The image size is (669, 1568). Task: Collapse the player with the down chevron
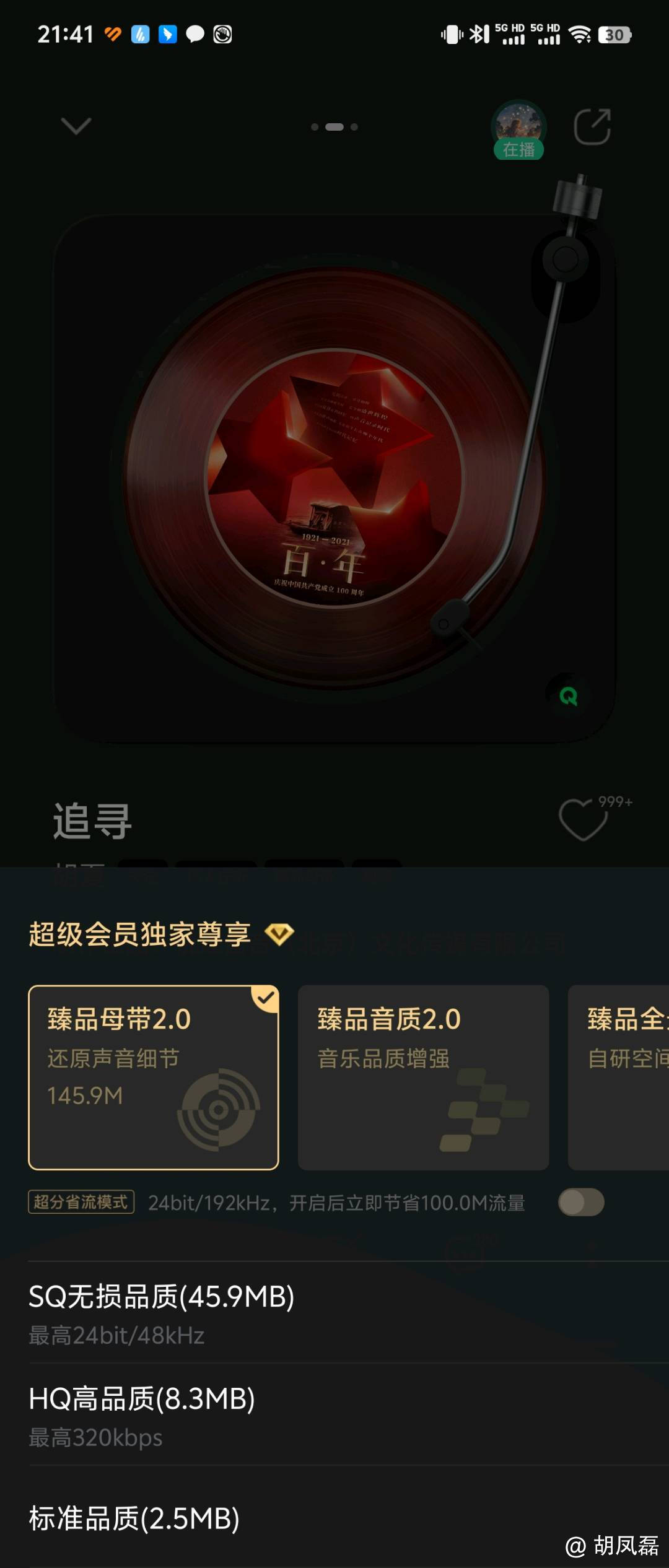coord(76,126)
